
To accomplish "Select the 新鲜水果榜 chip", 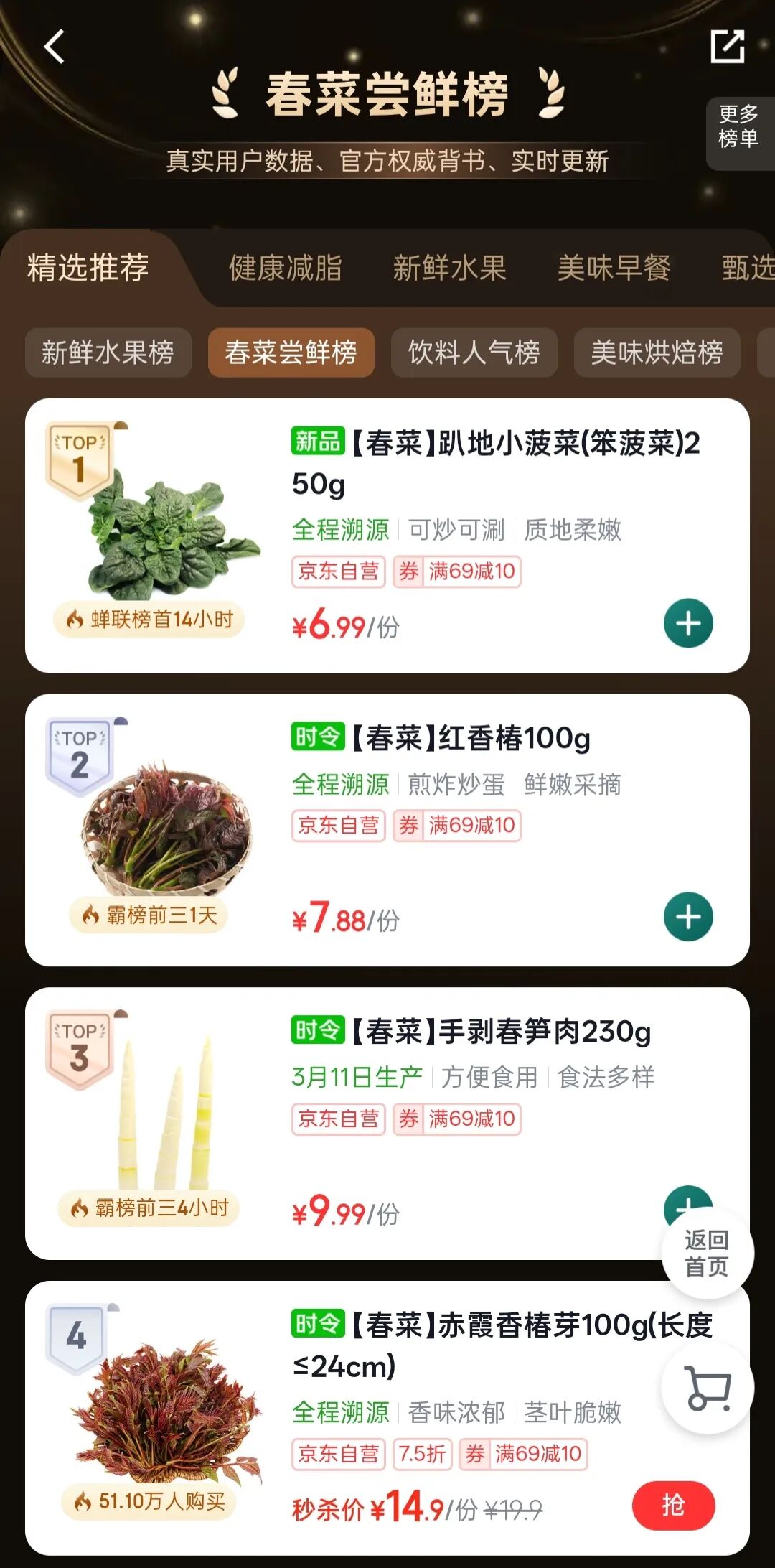I will pyautogui.click(x=108, y=353).
